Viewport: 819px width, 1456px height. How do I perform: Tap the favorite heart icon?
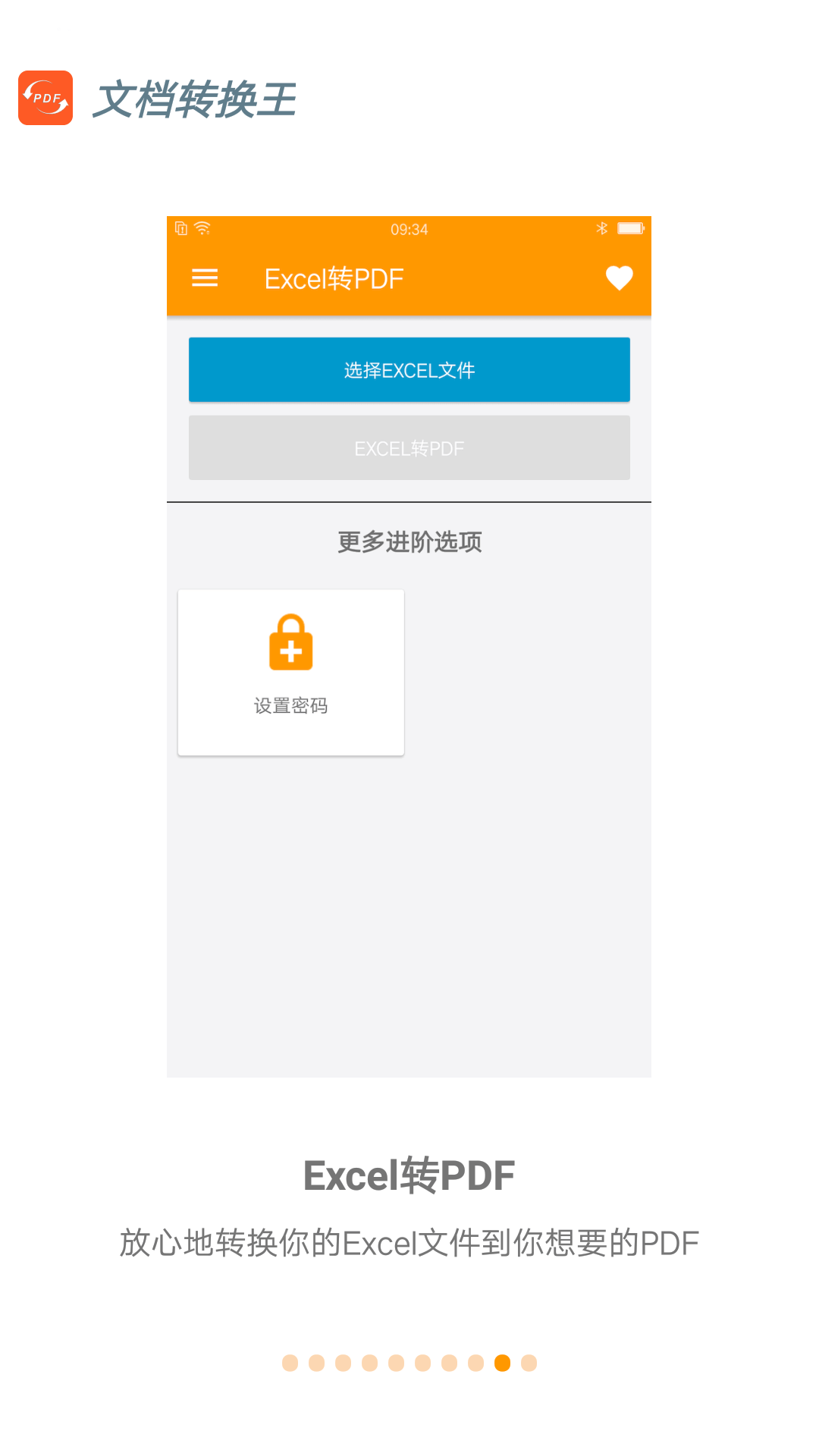(x=618, y=278)
